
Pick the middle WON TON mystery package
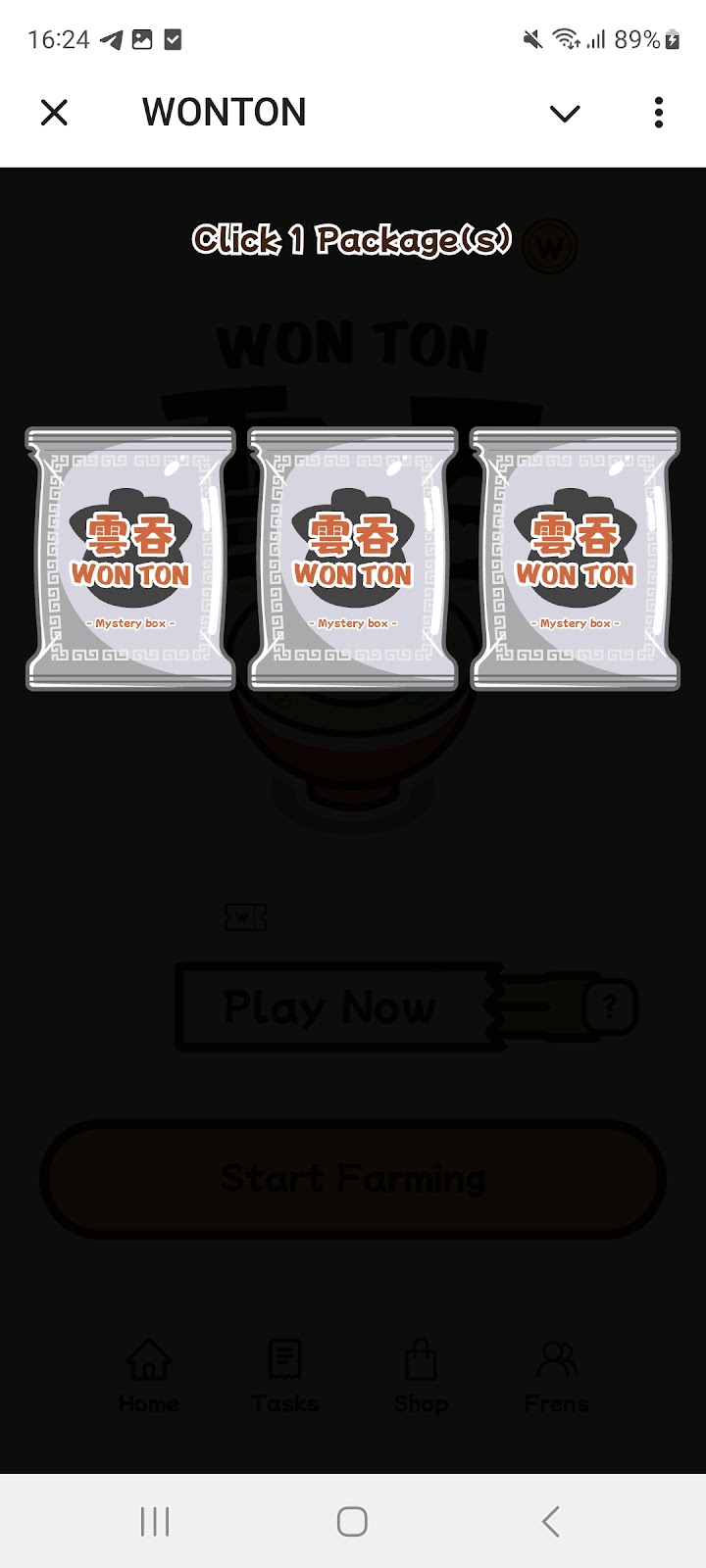(x=353, y=559)
